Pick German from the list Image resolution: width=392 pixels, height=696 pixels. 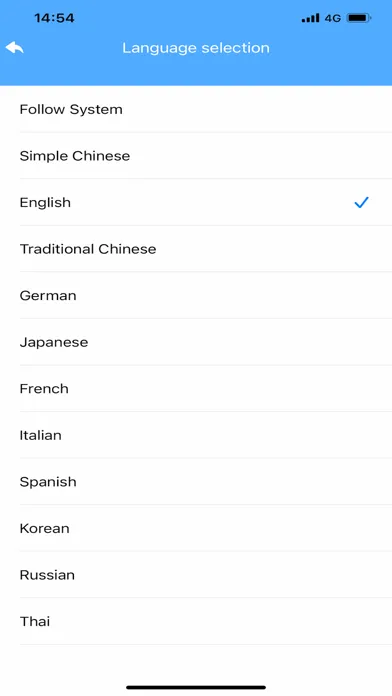click(196, 296)
